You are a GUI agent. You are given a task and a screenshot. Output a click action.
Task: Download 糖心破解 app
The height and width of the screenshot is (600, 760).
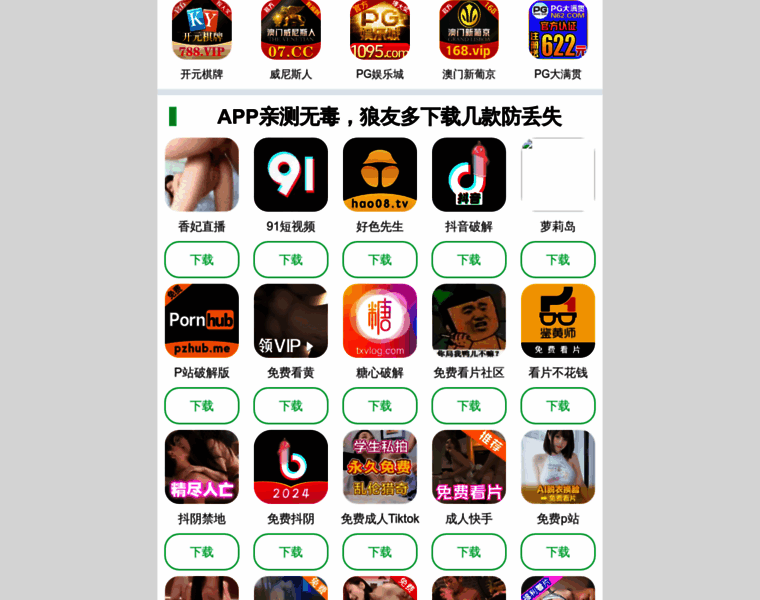click(380, 406)
